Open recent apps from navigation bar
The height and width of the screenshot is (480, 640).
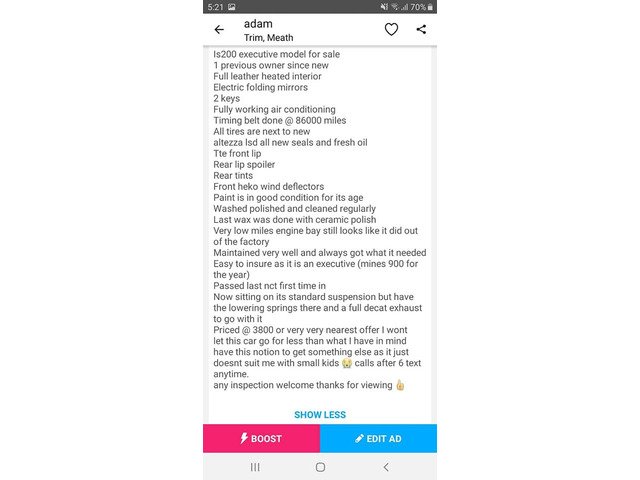(x=255, y=467)
